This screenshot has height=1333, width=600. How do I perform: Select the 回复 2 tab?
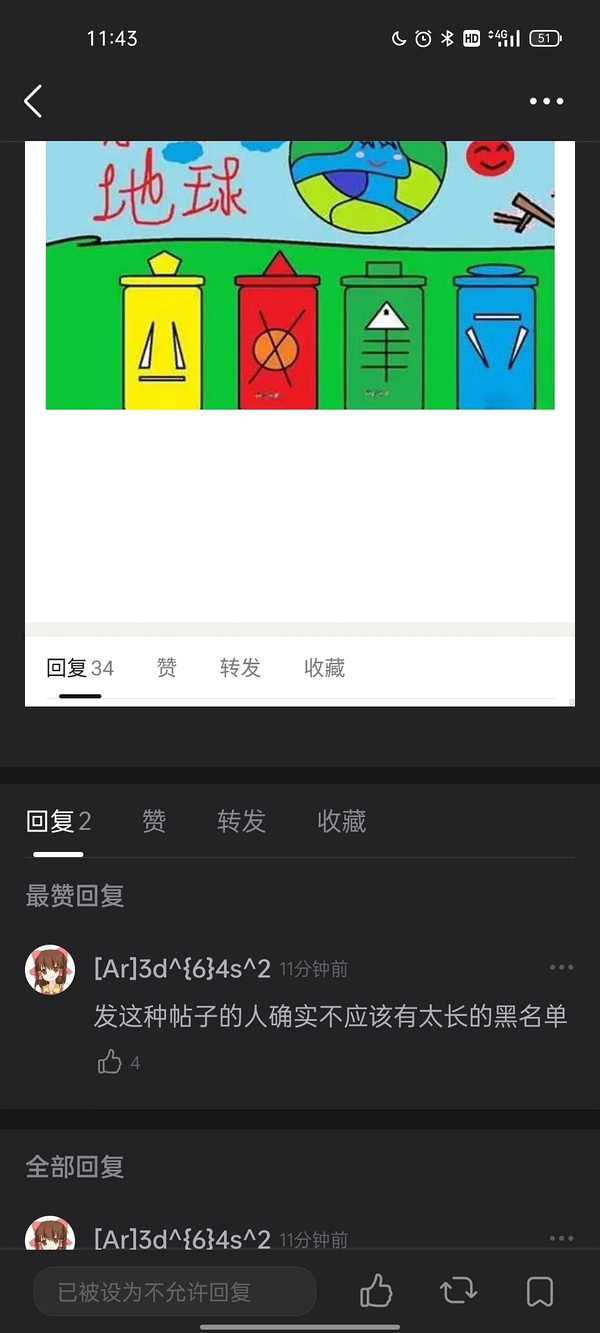coord(58,822)
